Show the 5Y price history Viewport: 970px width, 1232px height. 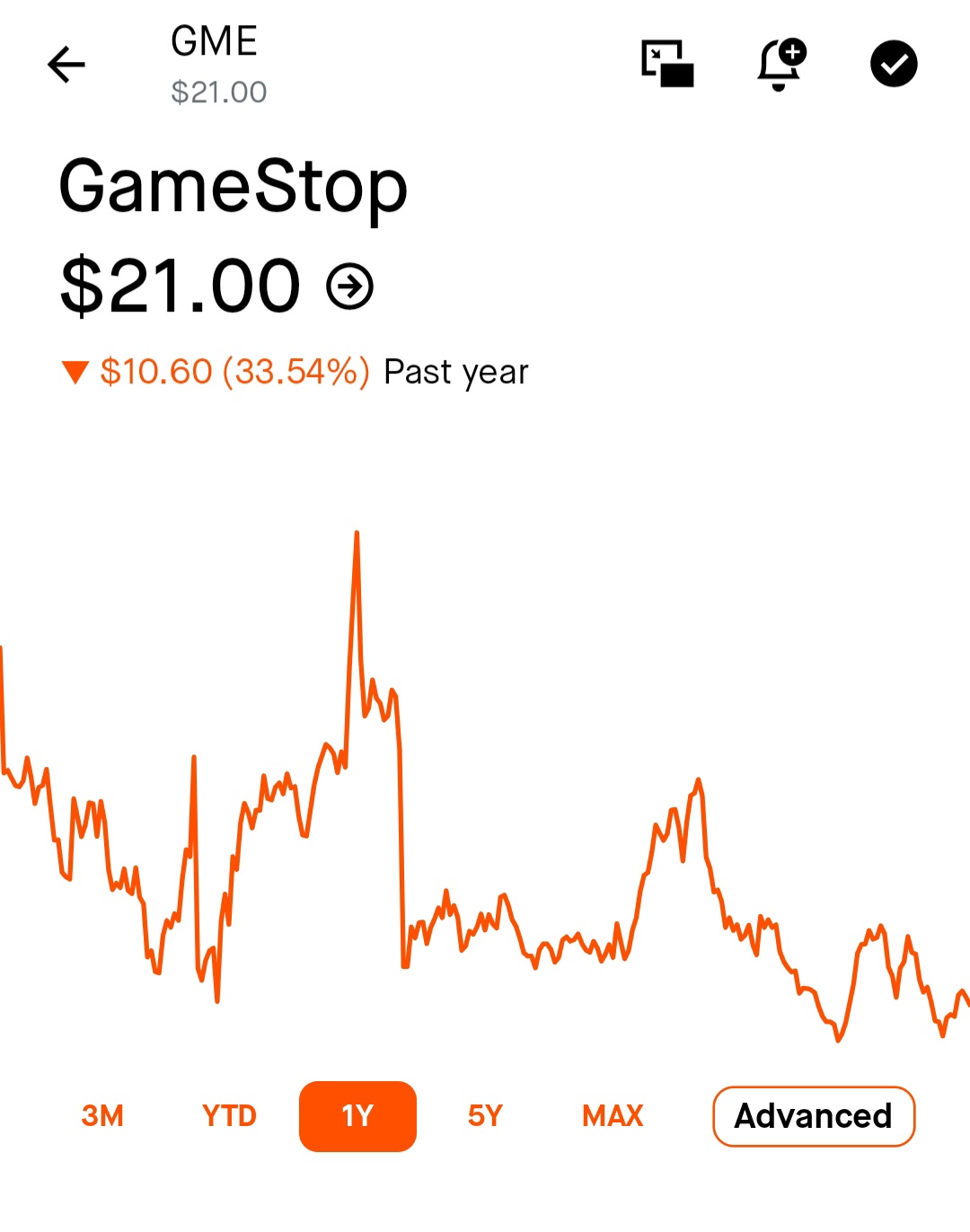pyautogui.click(x=485, y=1116)
